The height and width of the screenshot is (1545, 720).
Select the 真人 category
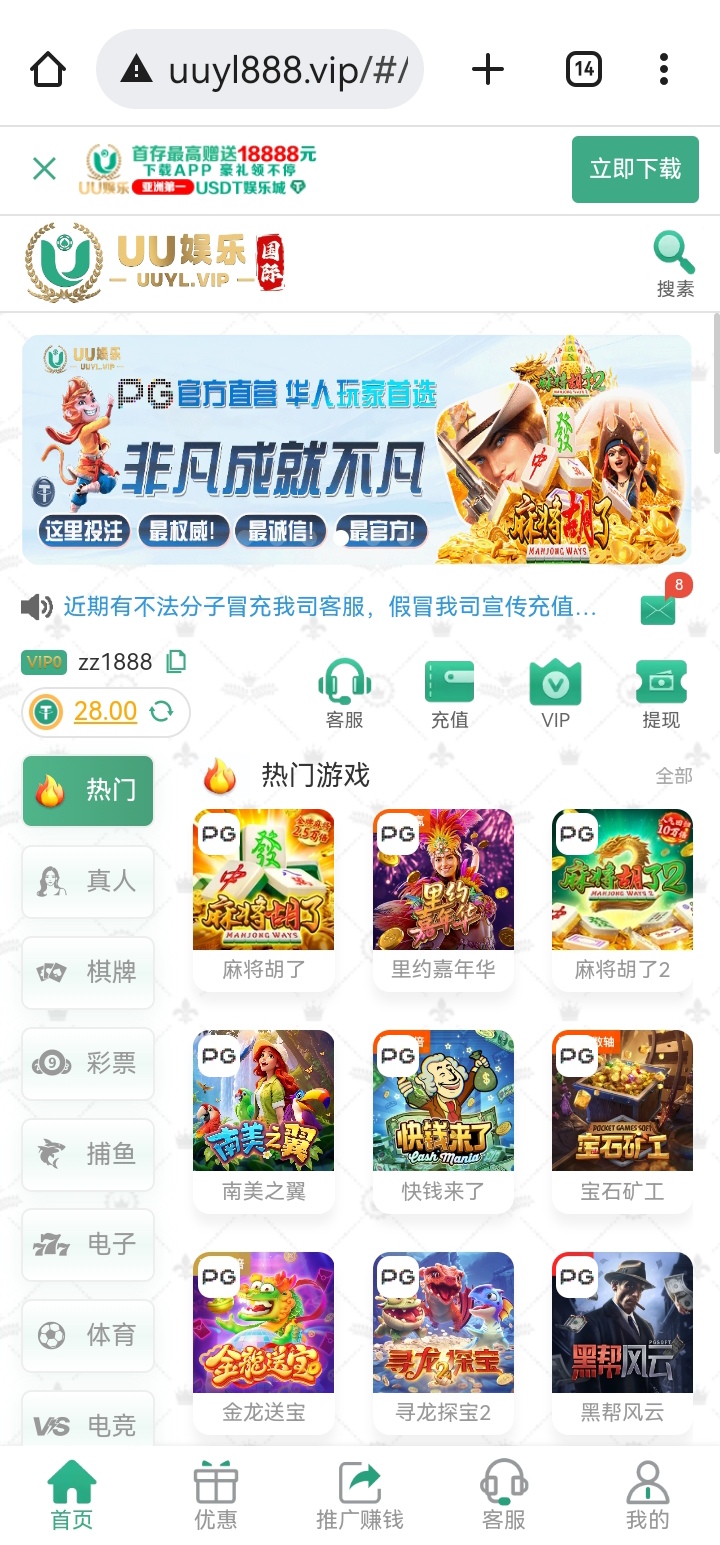tap(88, 881)
